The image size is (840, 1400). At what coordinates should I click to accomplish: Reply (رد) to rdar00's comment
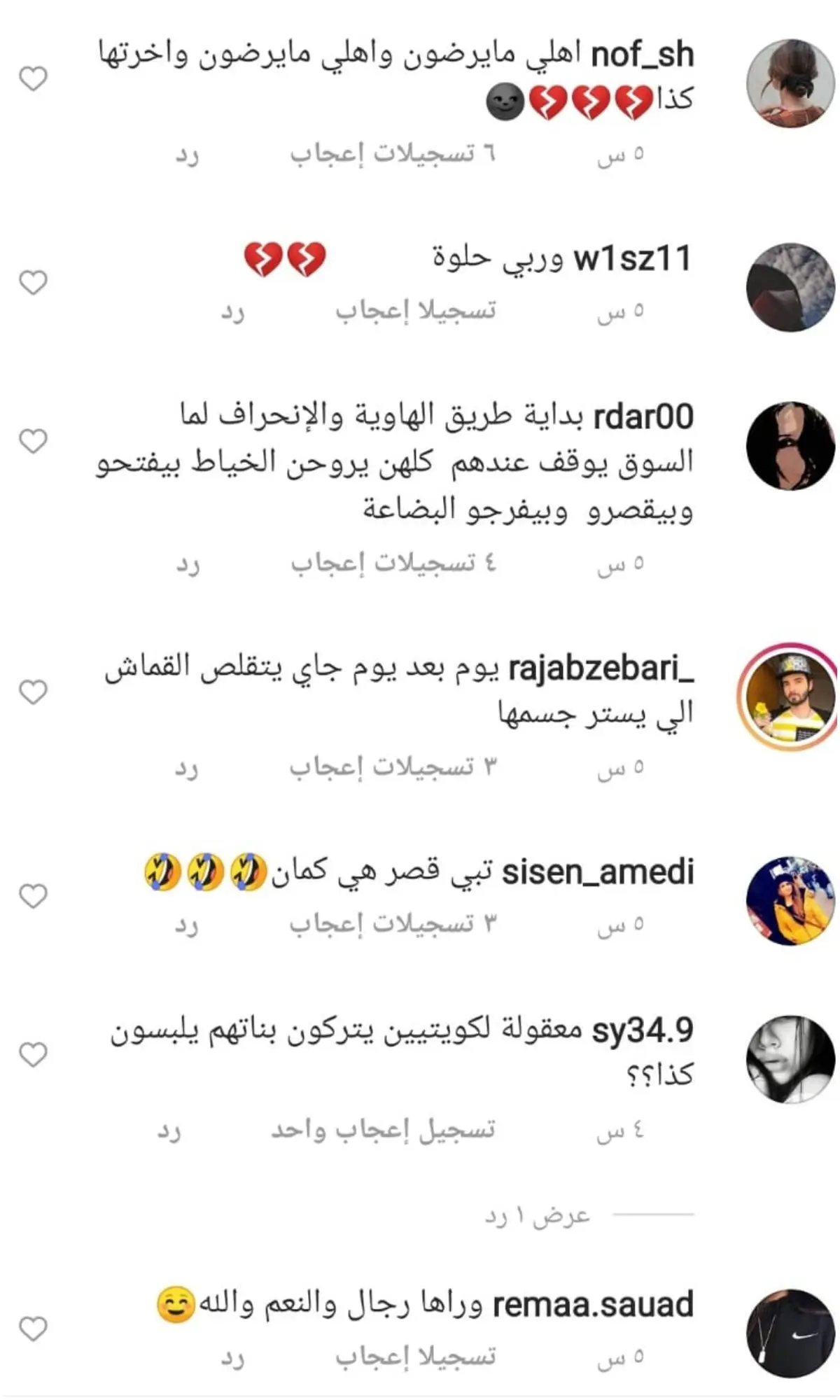tap(187, 563)
